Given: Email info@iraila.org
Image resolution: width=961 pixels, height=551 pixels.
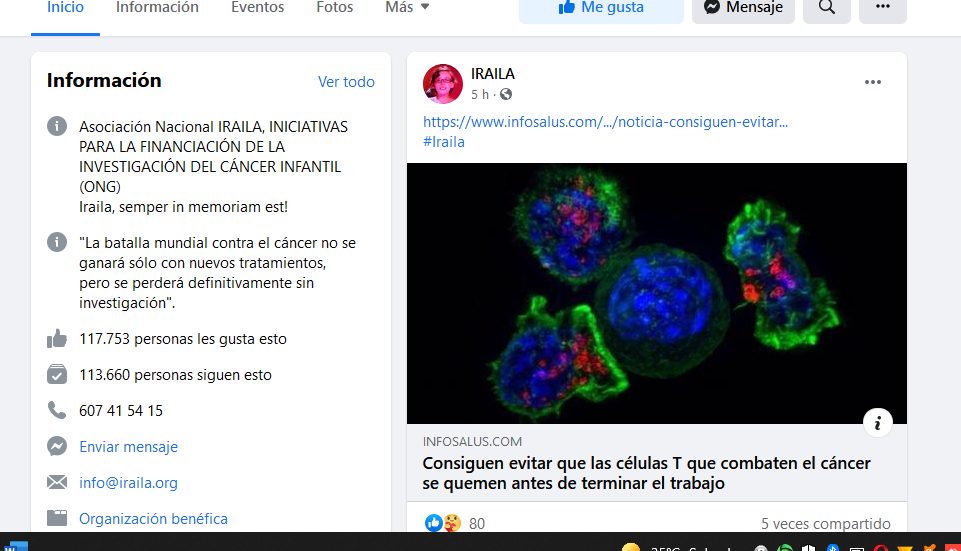Looking at the screenshot, I should [128, 483].
